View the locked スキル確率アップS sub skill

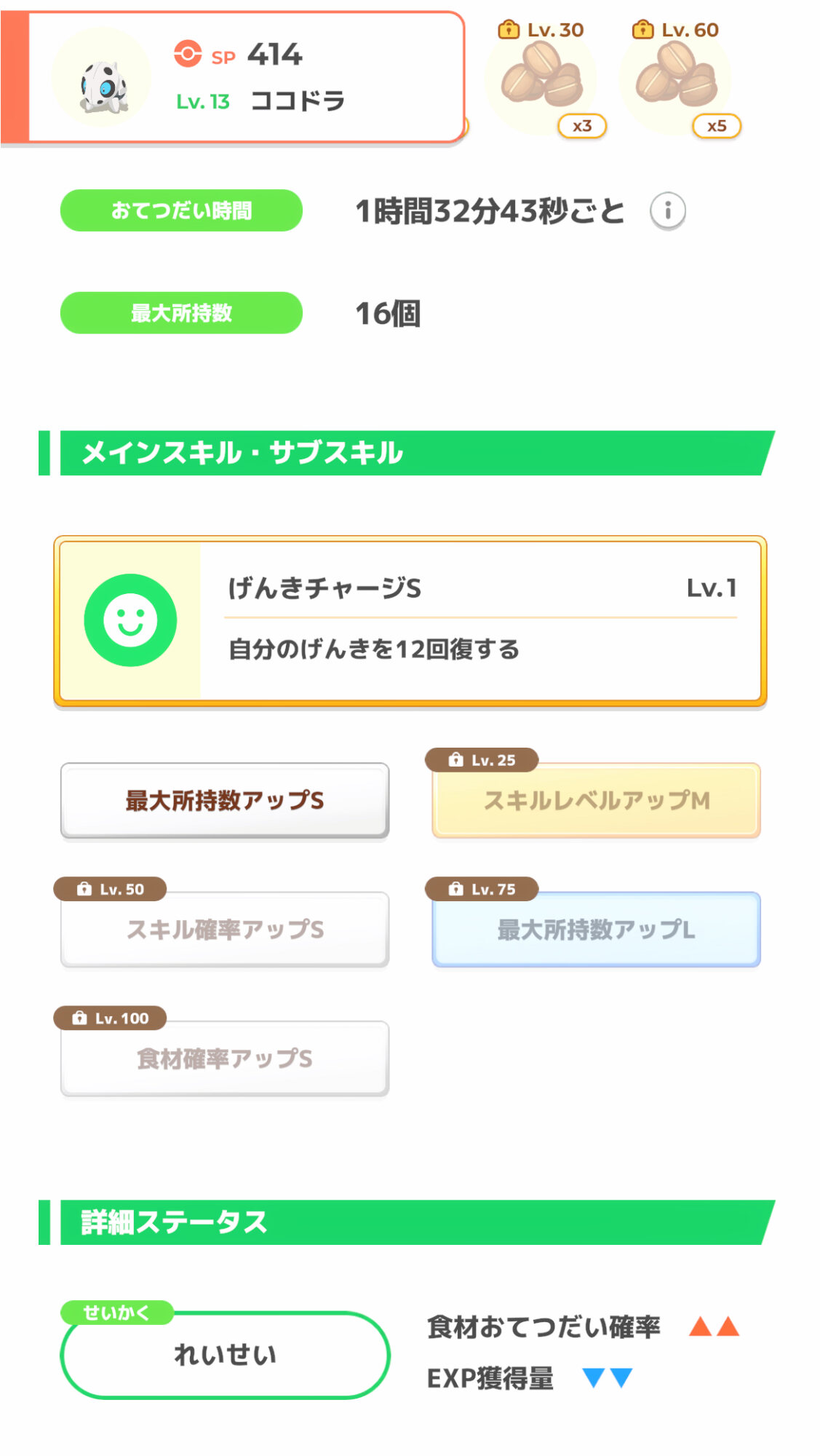225,930
